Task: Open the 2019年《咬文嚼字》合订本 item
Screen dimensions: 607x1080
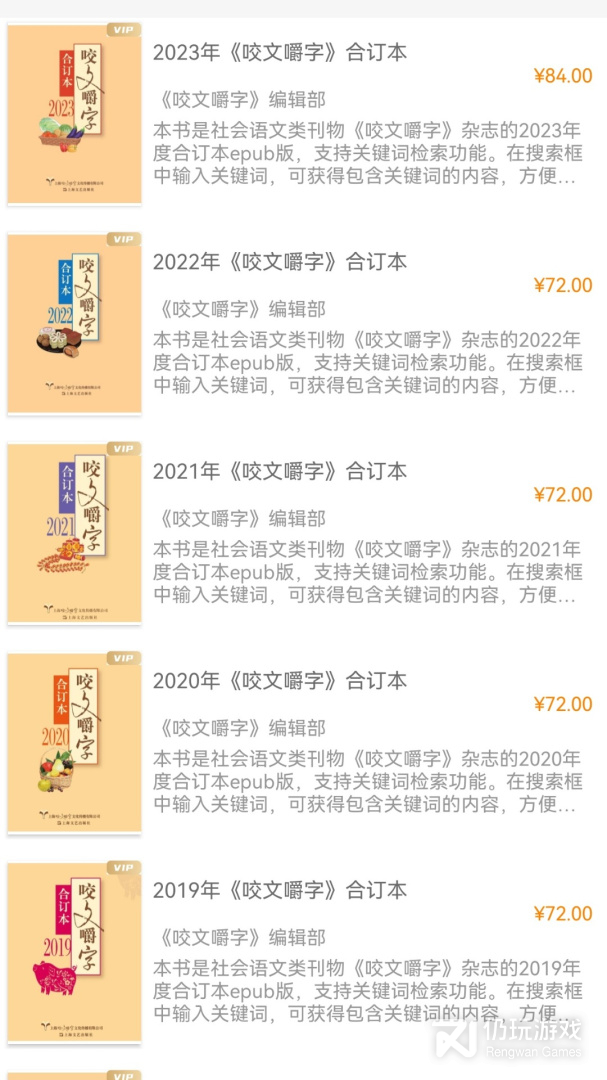Action: (280, 890)
